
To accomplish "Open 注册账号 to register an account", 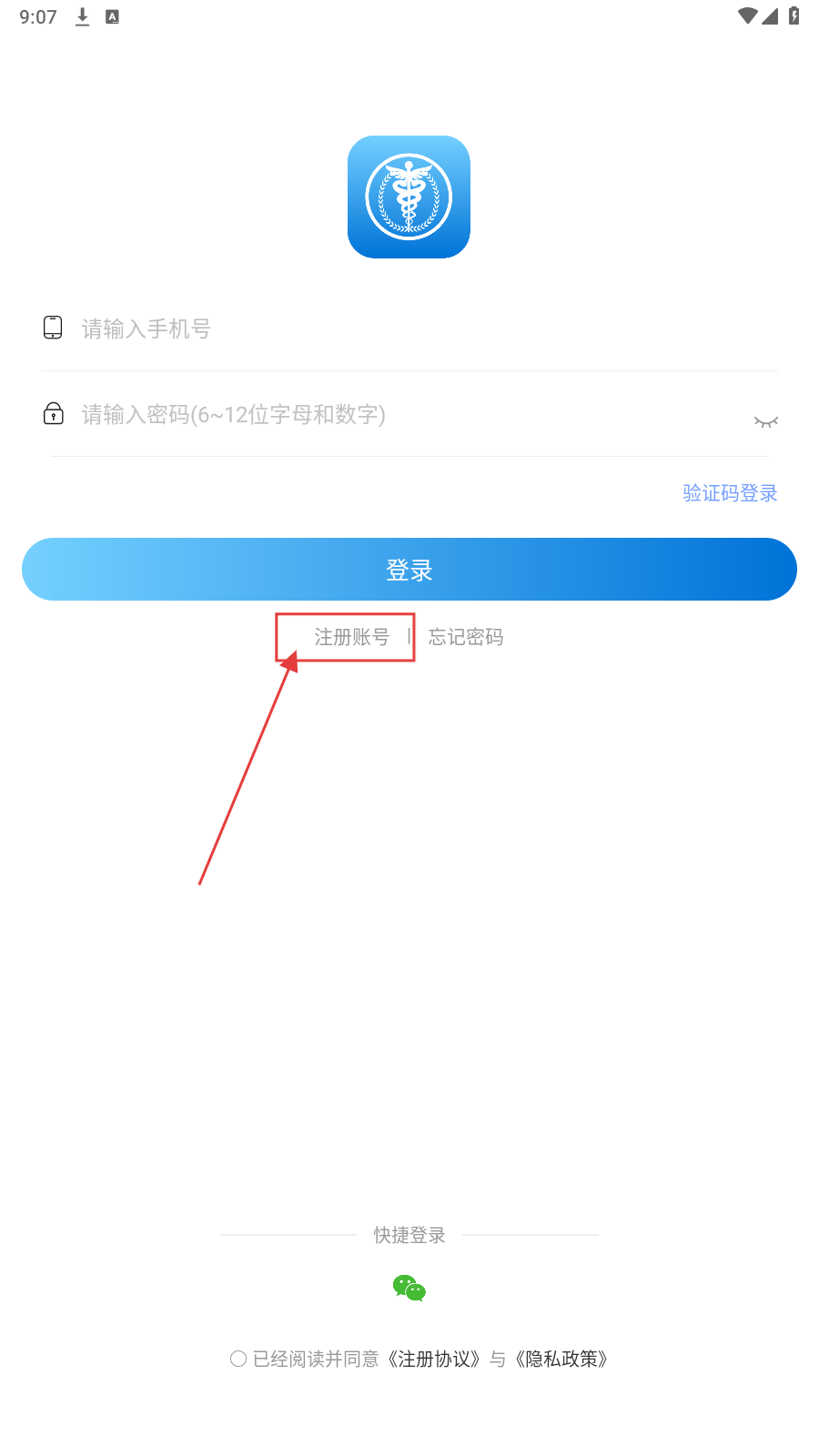I will click(x=351, y=637).
